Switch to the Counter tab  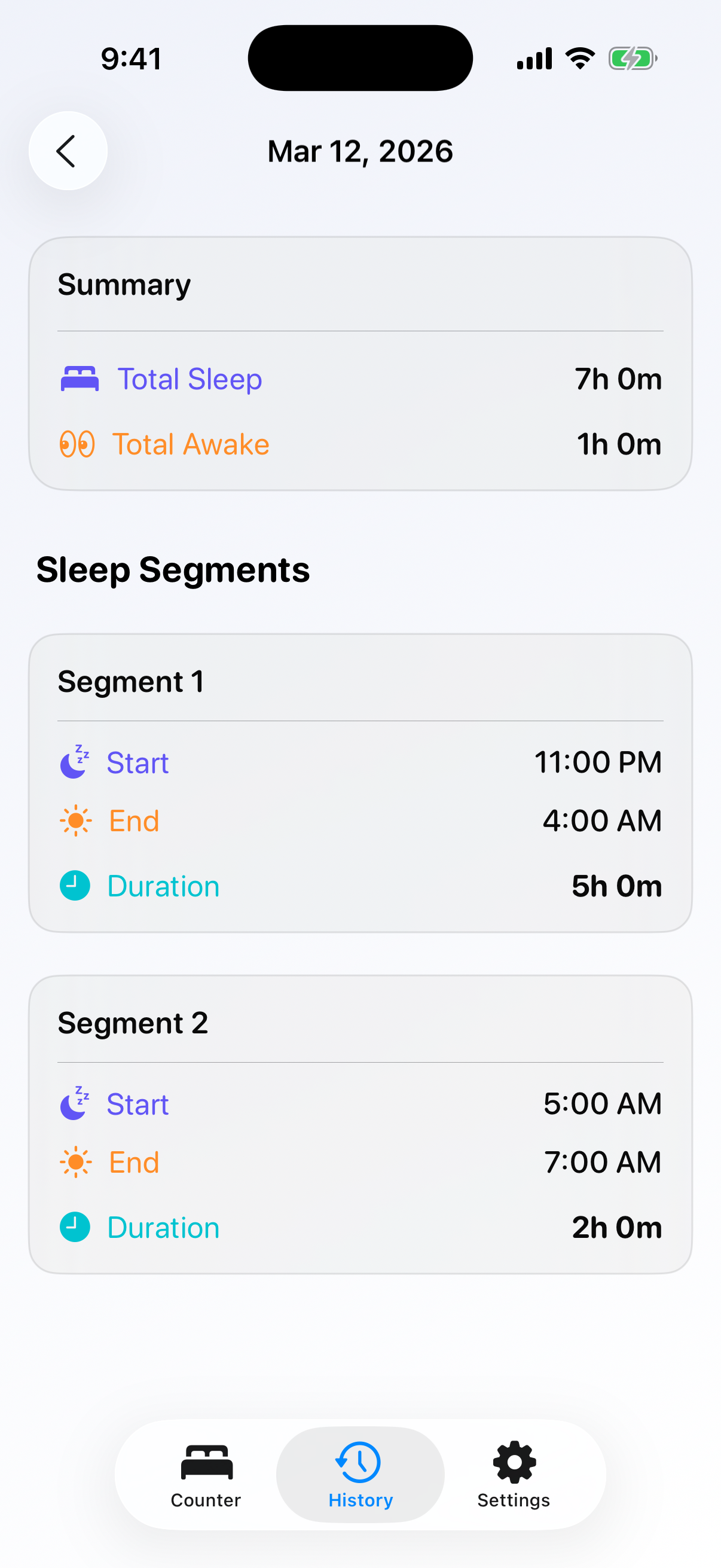(206, 1474)
